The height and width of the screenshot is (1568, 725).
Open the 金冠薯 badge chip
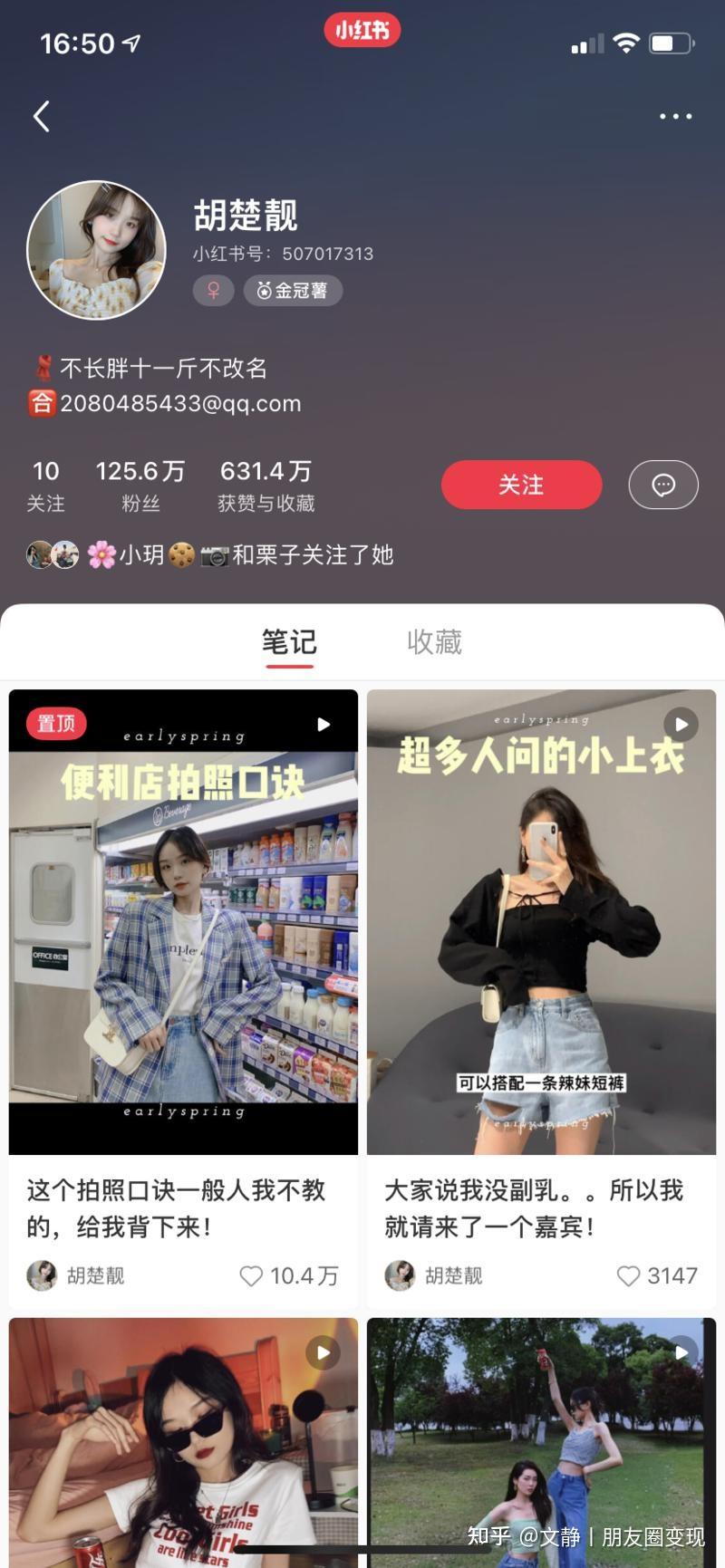tap(293, 291)
